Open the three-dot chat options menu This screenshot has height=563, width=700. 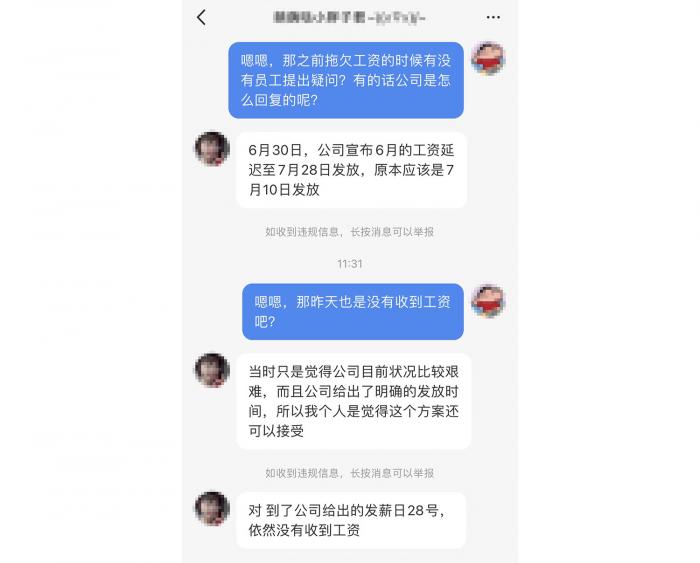pos(493,17)
